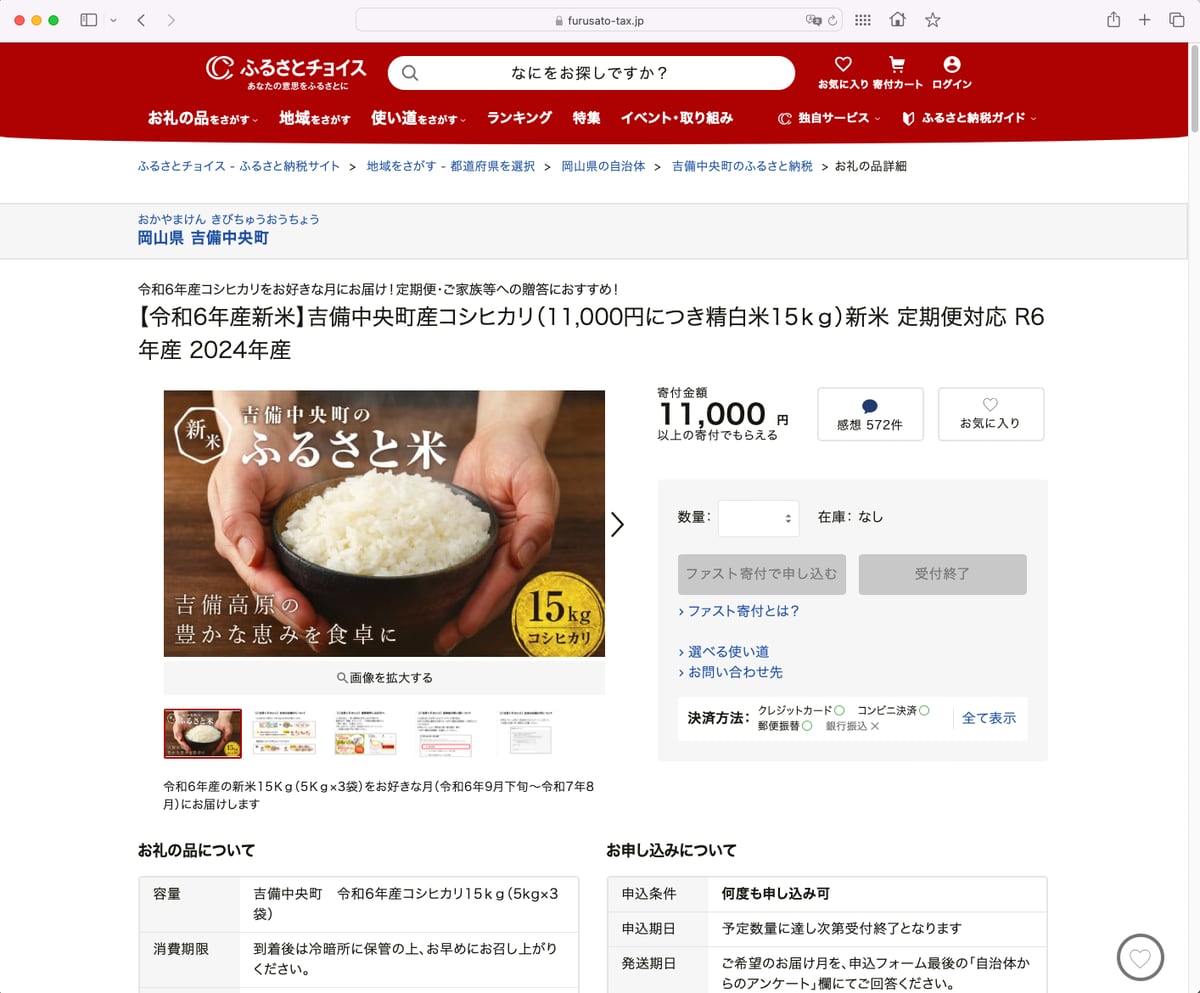Follow the 岡山県の自治体 breadcrumb link
1200x993 pixels.
pos(603,166)
